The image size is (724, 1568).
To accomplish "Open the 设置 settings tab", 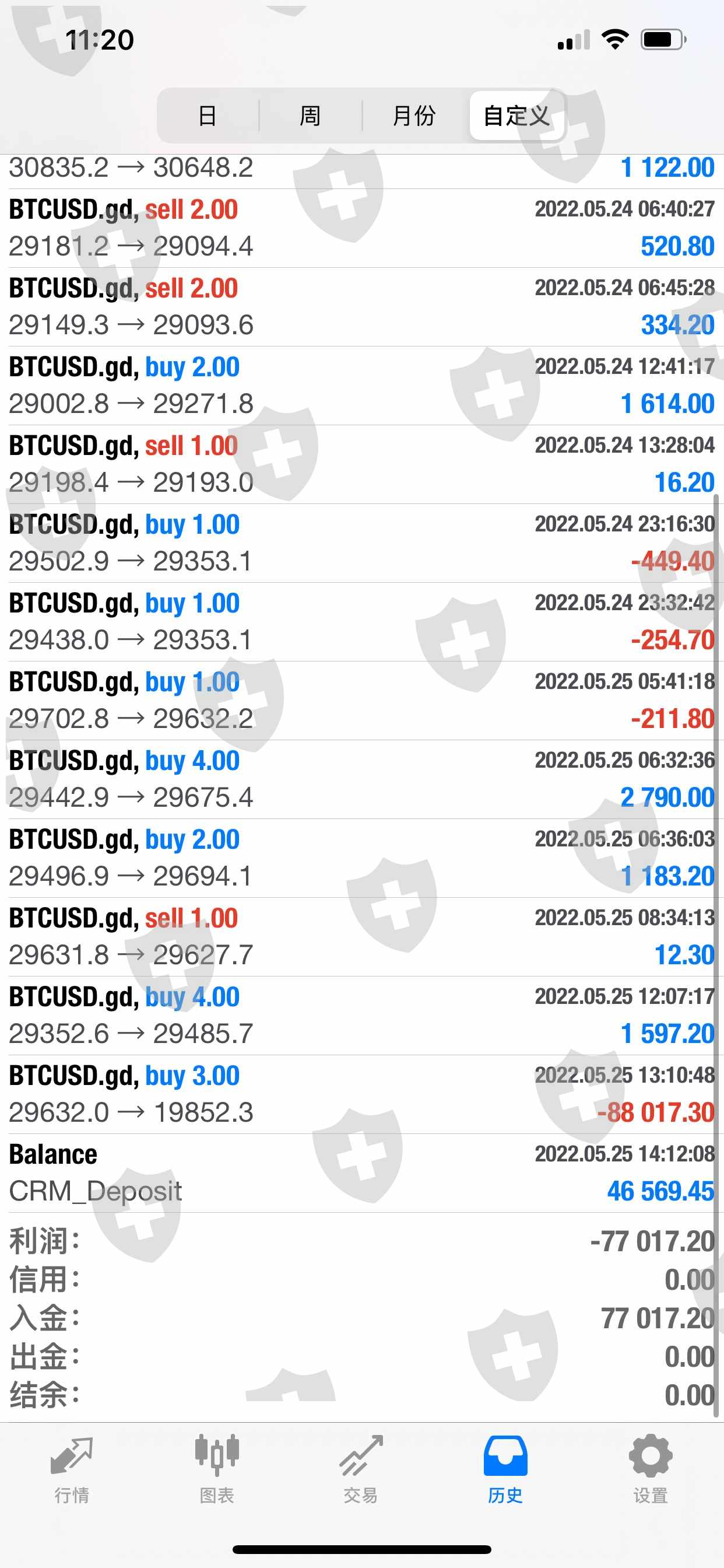I will pos(650,1468).
